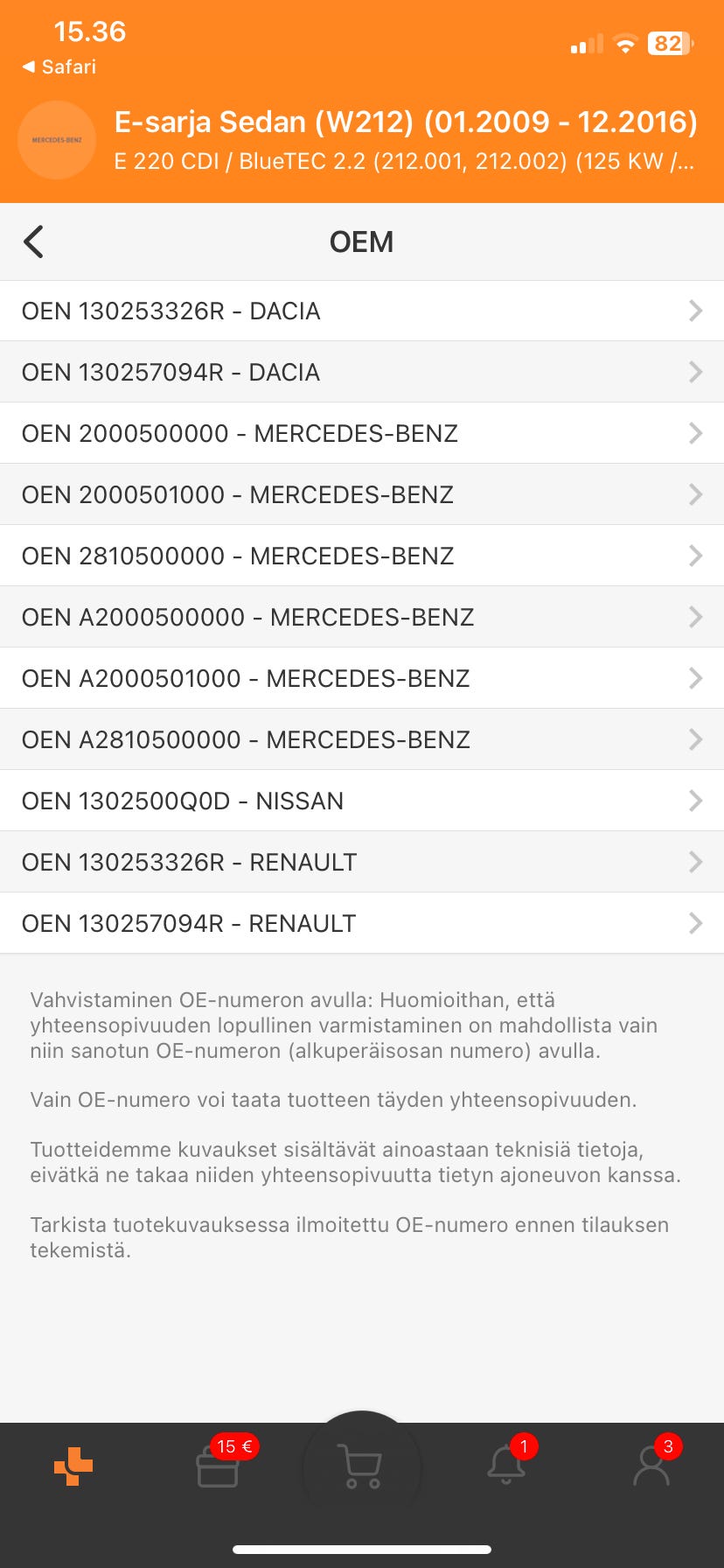Open the gift tab showing 15 €

coord(219,1466)
